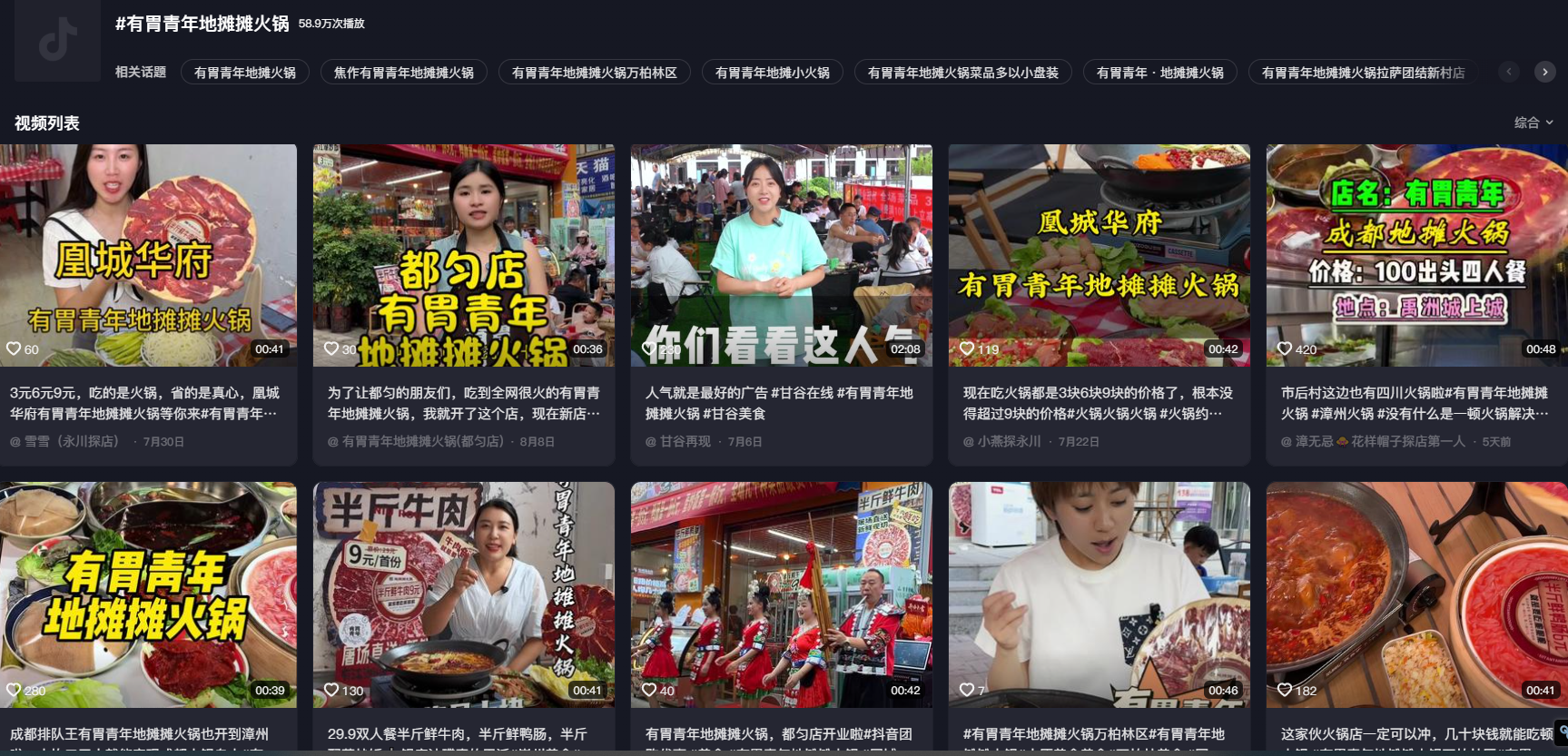
Task: Show next related topics with right arrow
Action: pos(1544,72)
